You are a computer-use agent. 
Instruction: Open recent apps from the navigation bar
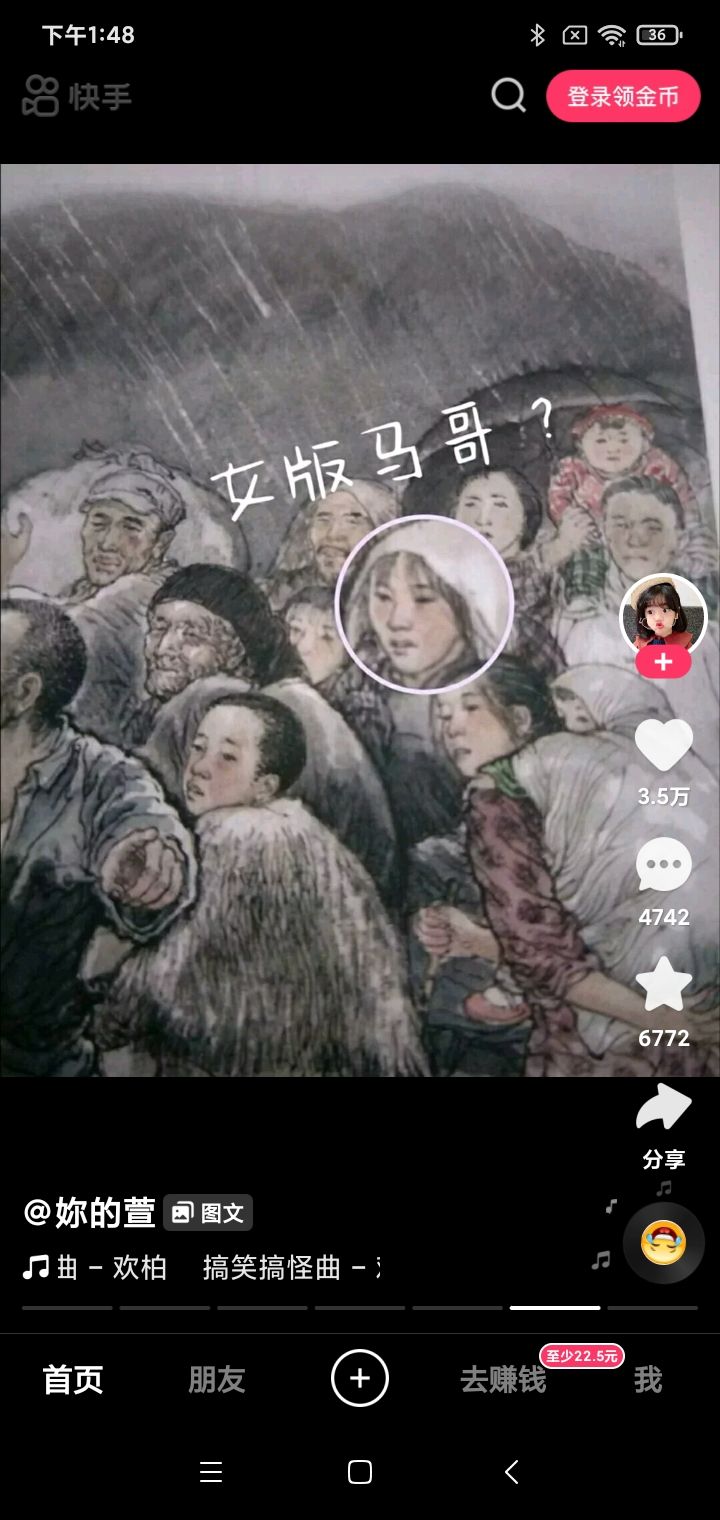210,1471
